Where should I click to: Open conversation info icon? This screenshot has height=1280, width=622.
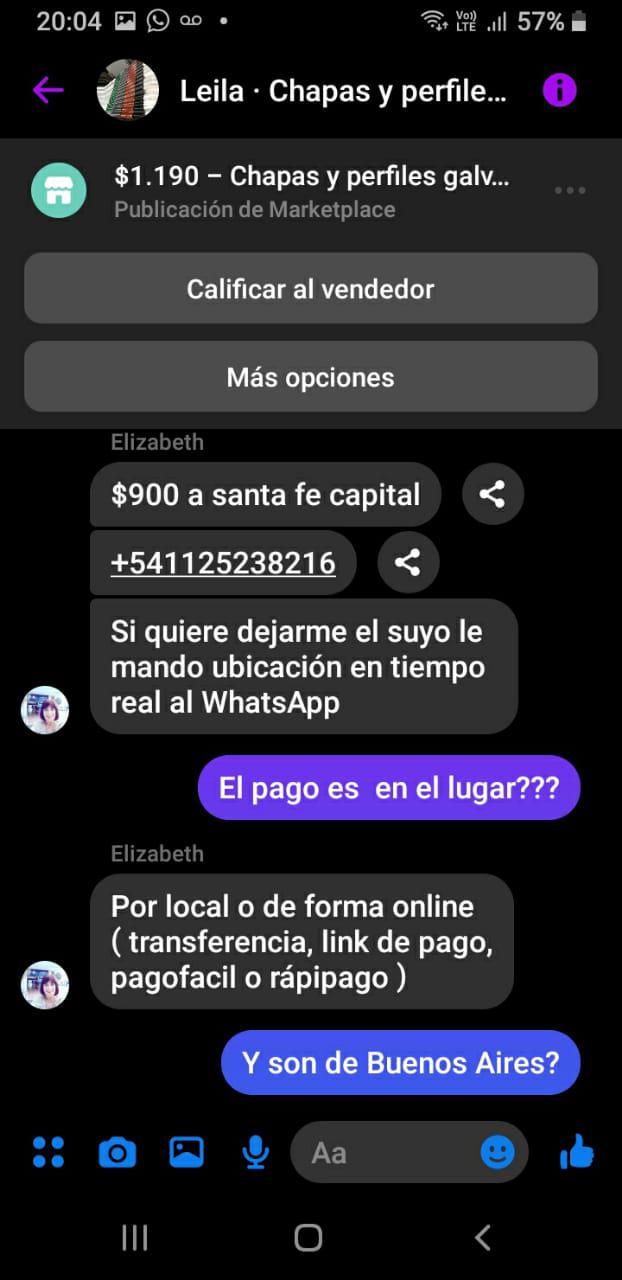tap(559, 91)
